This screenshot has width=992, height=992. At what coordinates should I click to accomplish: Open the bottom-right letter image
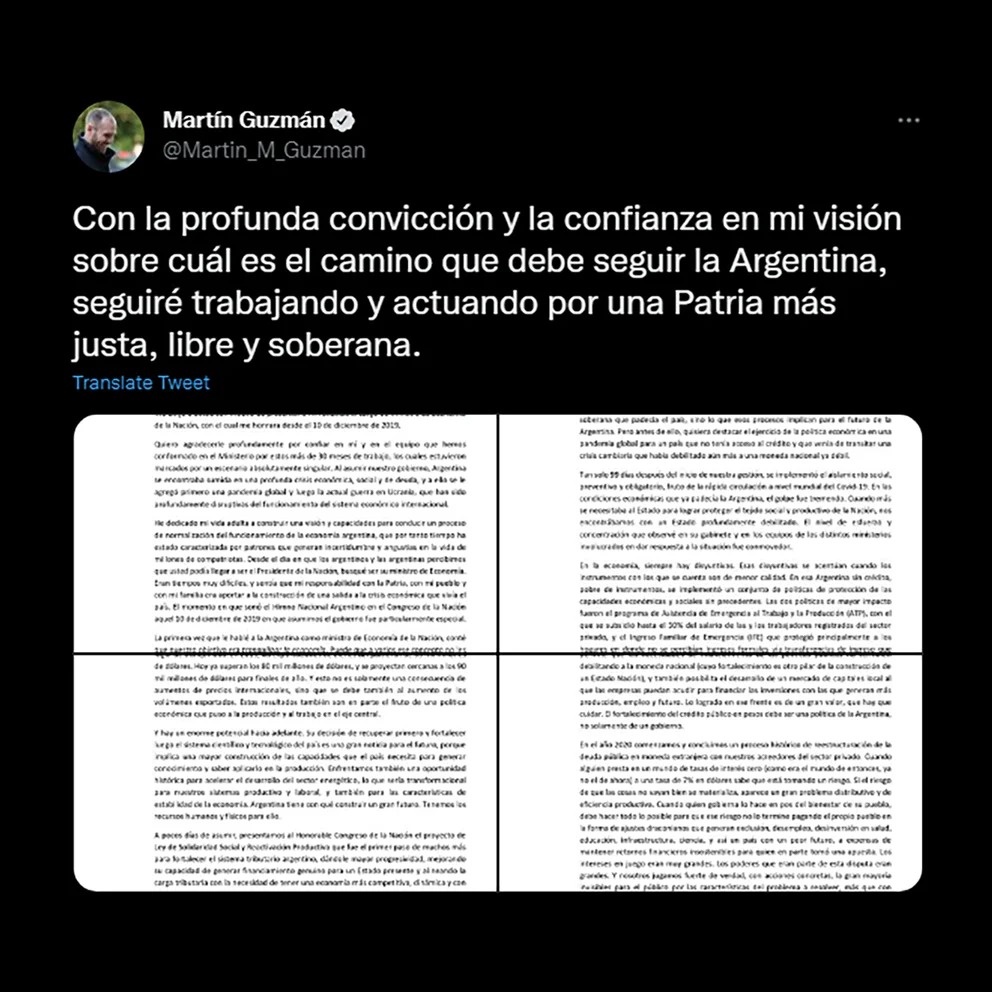[710, 774]
